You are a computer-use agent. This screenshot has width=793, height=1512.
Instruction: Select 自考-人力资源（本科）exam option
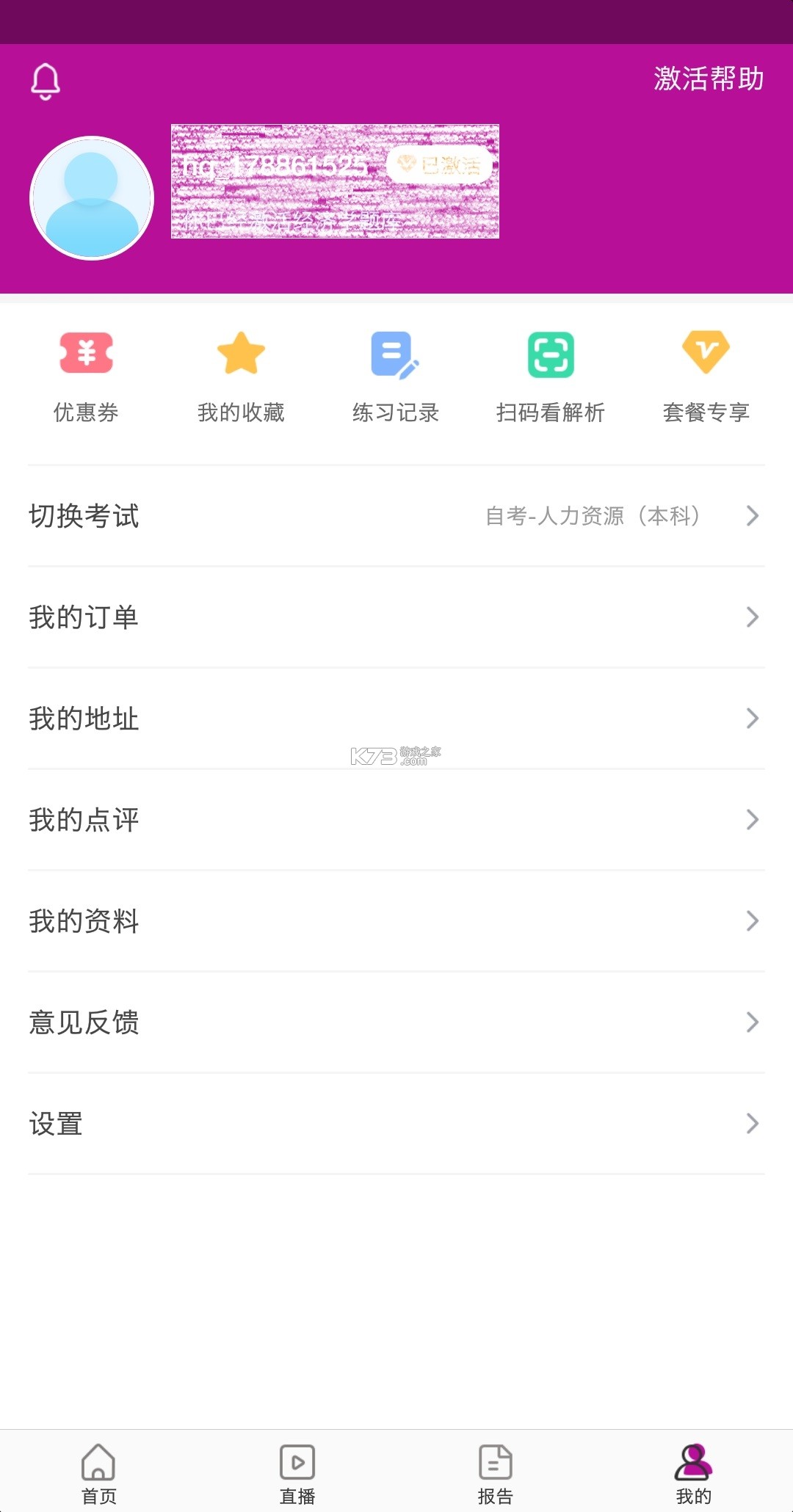tap(593, 516)
